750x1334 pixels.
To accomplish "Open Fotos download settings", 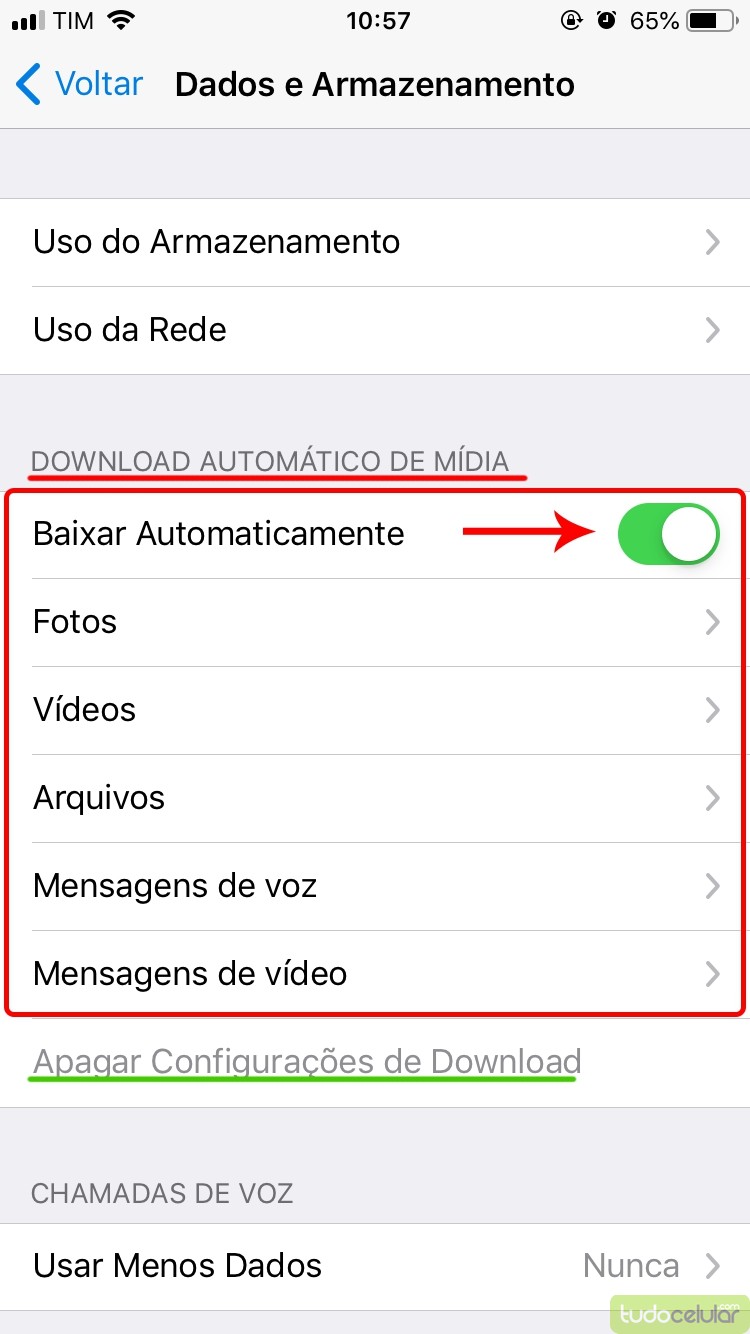I will click(x=375, y=622).
